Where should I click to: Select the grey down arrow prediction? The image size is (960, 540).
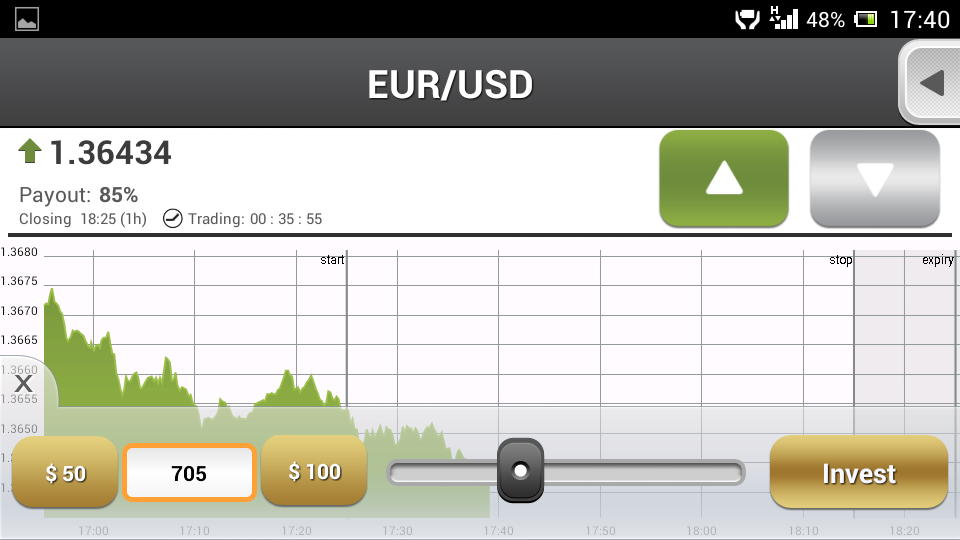tap(874, 179)
